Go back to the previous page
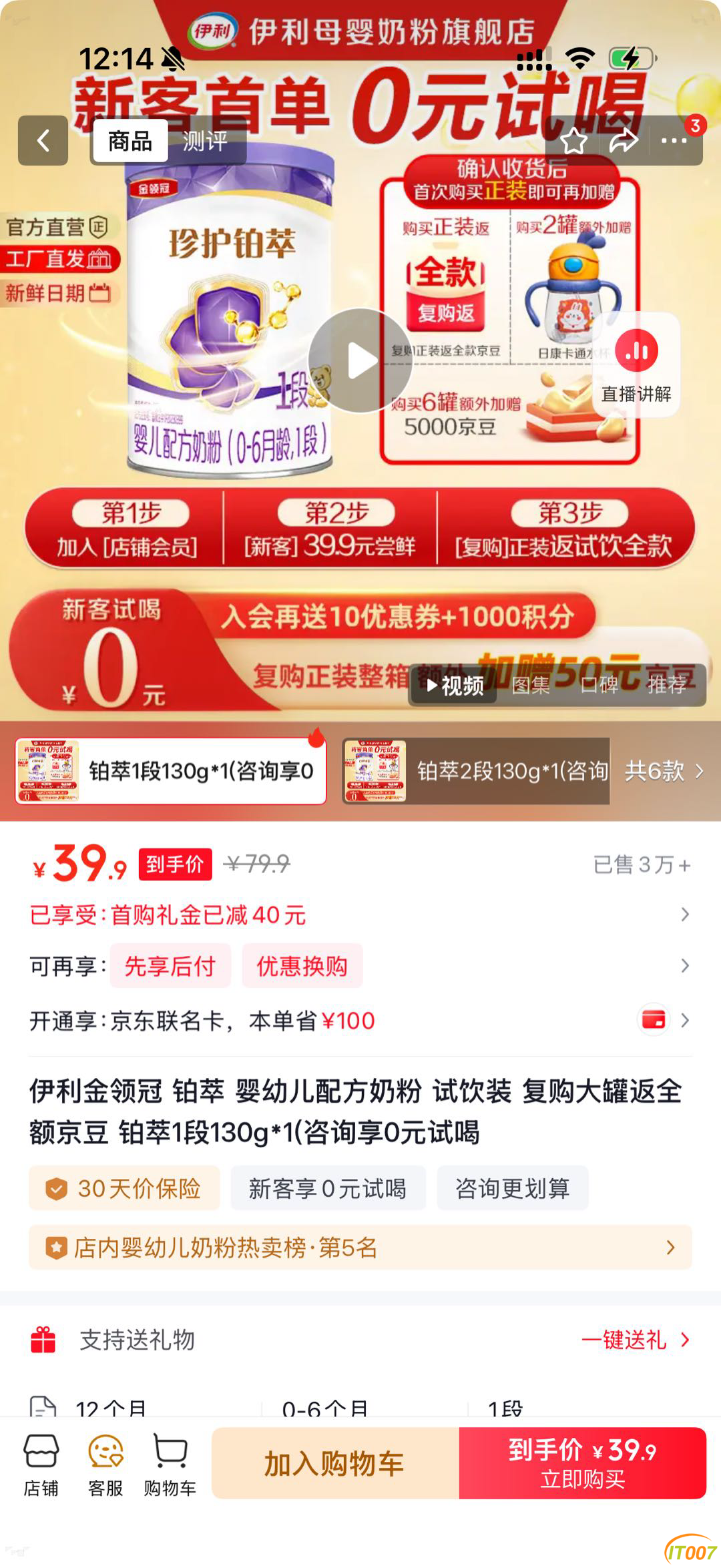The height and width of the screenshot is (1568, 721). point(43,141)
